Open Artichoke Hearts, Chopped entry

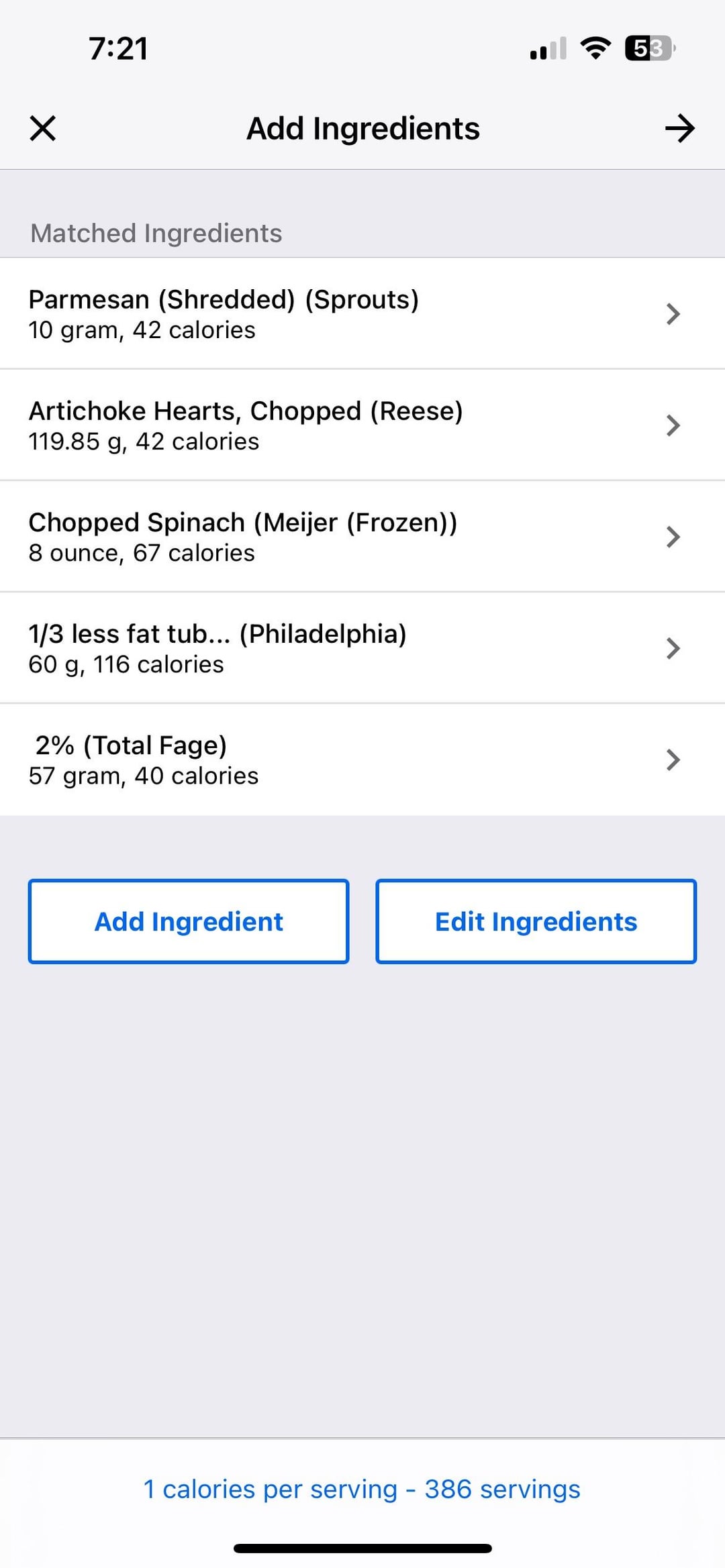coord(362,425)
